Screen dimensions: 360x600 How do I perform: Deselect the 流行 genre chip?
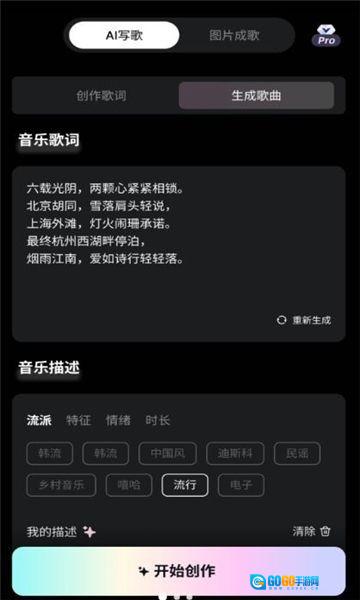(x=185, y=485)
